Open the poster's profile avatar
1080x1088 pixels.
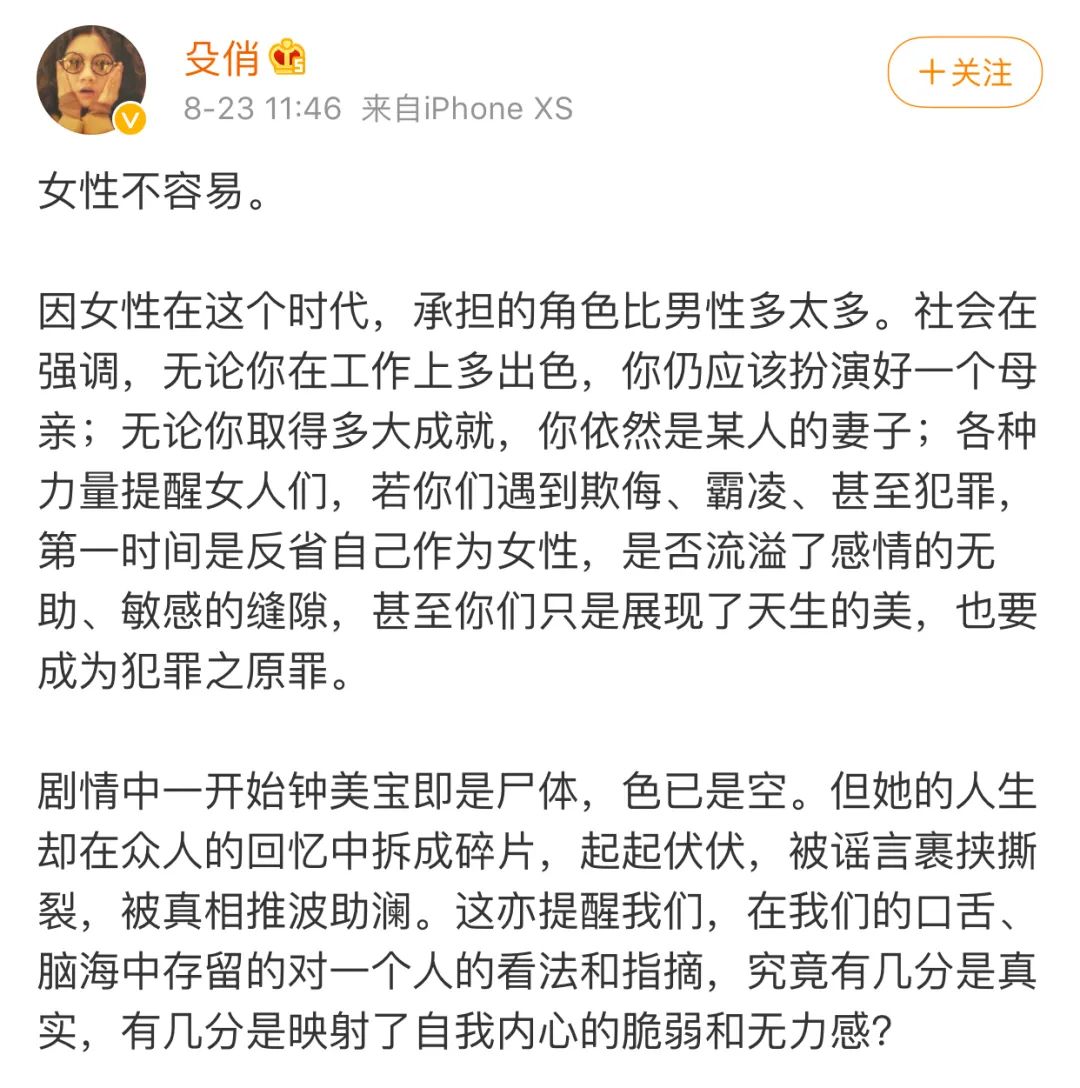[x=91, y=80]
